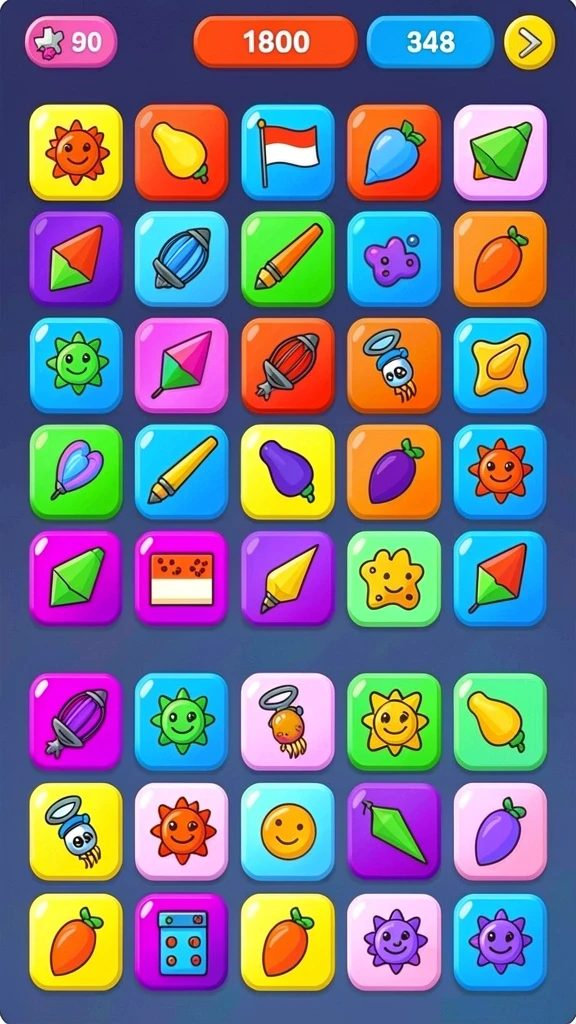576x1024 pixels.
Task: Tap the purple heart-shaped leaf on green tile
Action: (76, 472)
